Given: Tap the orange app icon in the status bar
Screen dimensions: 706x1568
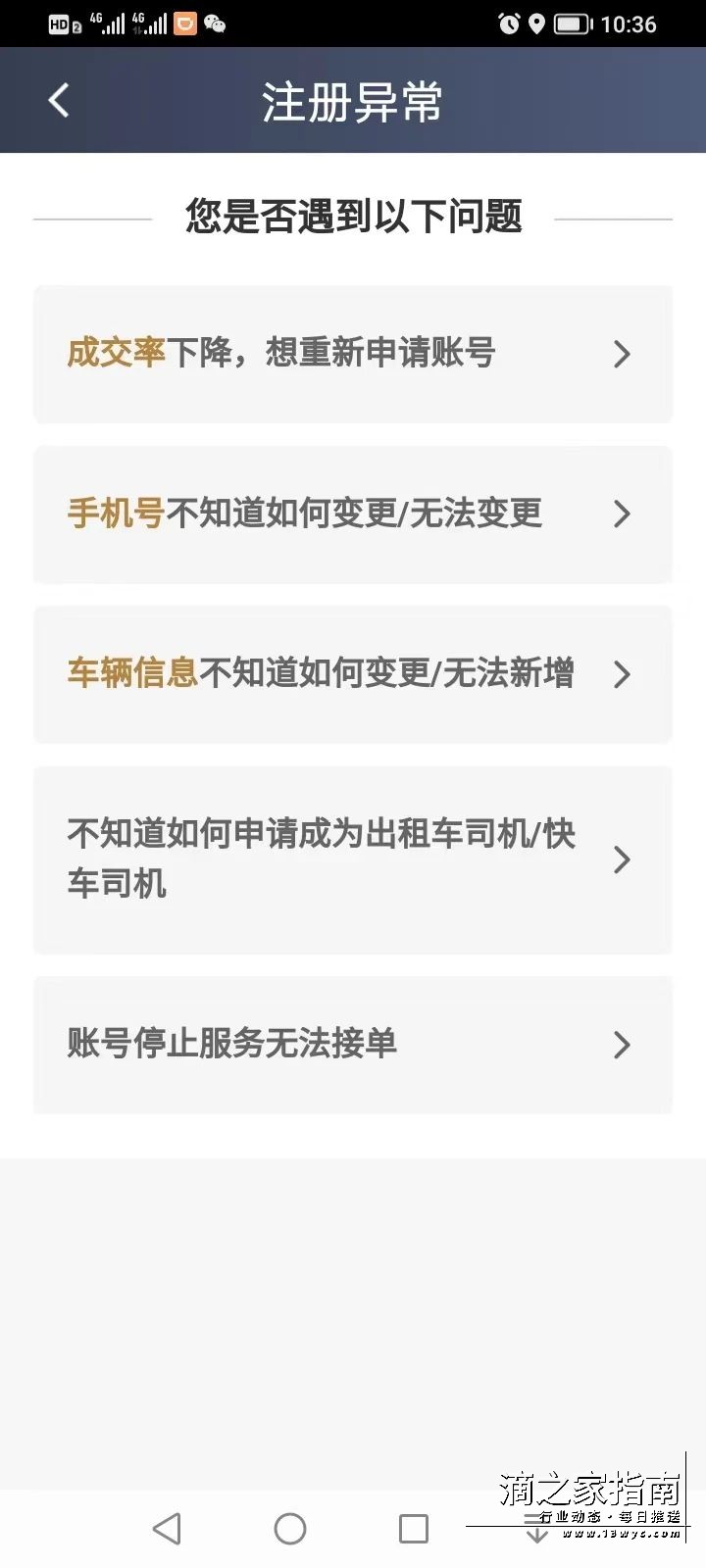Looking at the screenshot, I should [x=184, y=22].
